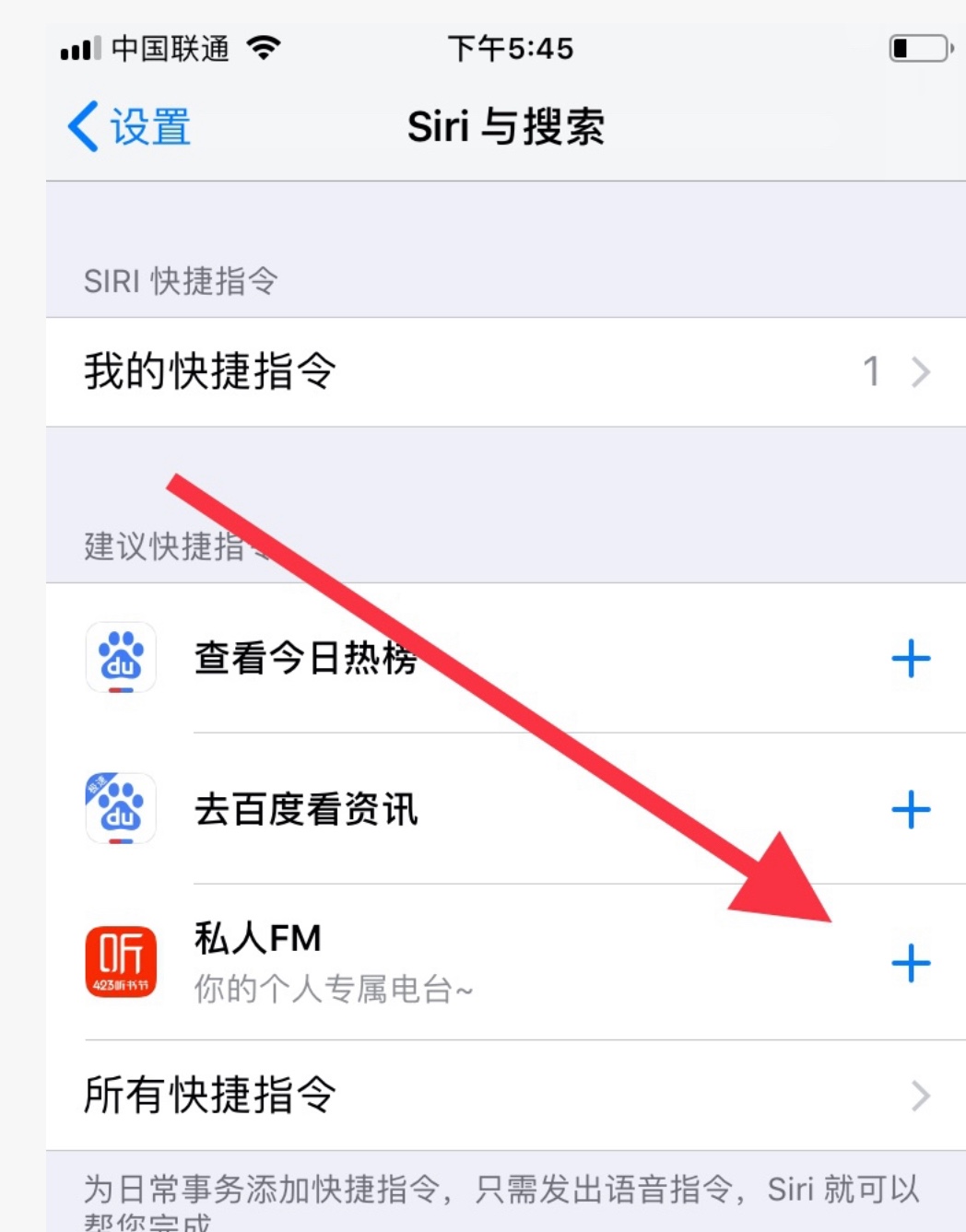Add the 查看今日热榜 shortcut

(x=911, y=659)
